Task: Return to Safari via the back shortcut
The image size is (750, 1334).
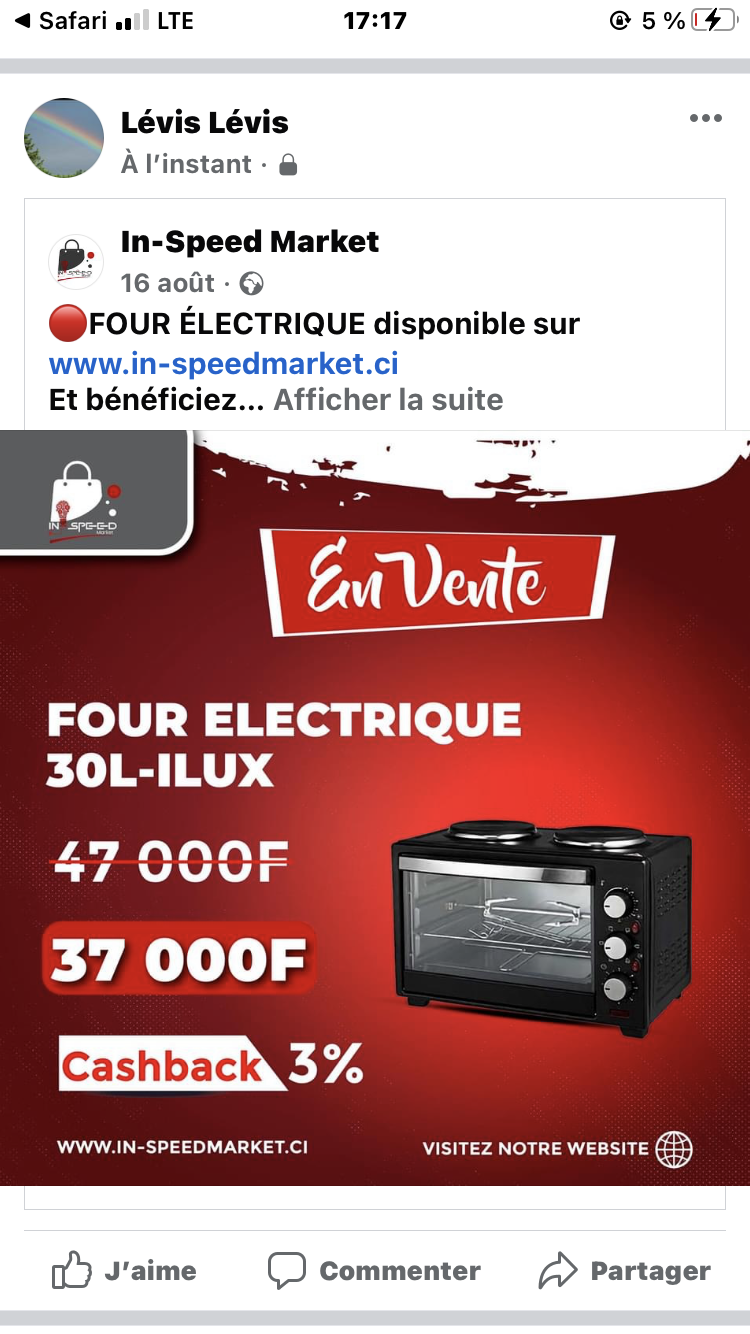Action: click(60, 20)
